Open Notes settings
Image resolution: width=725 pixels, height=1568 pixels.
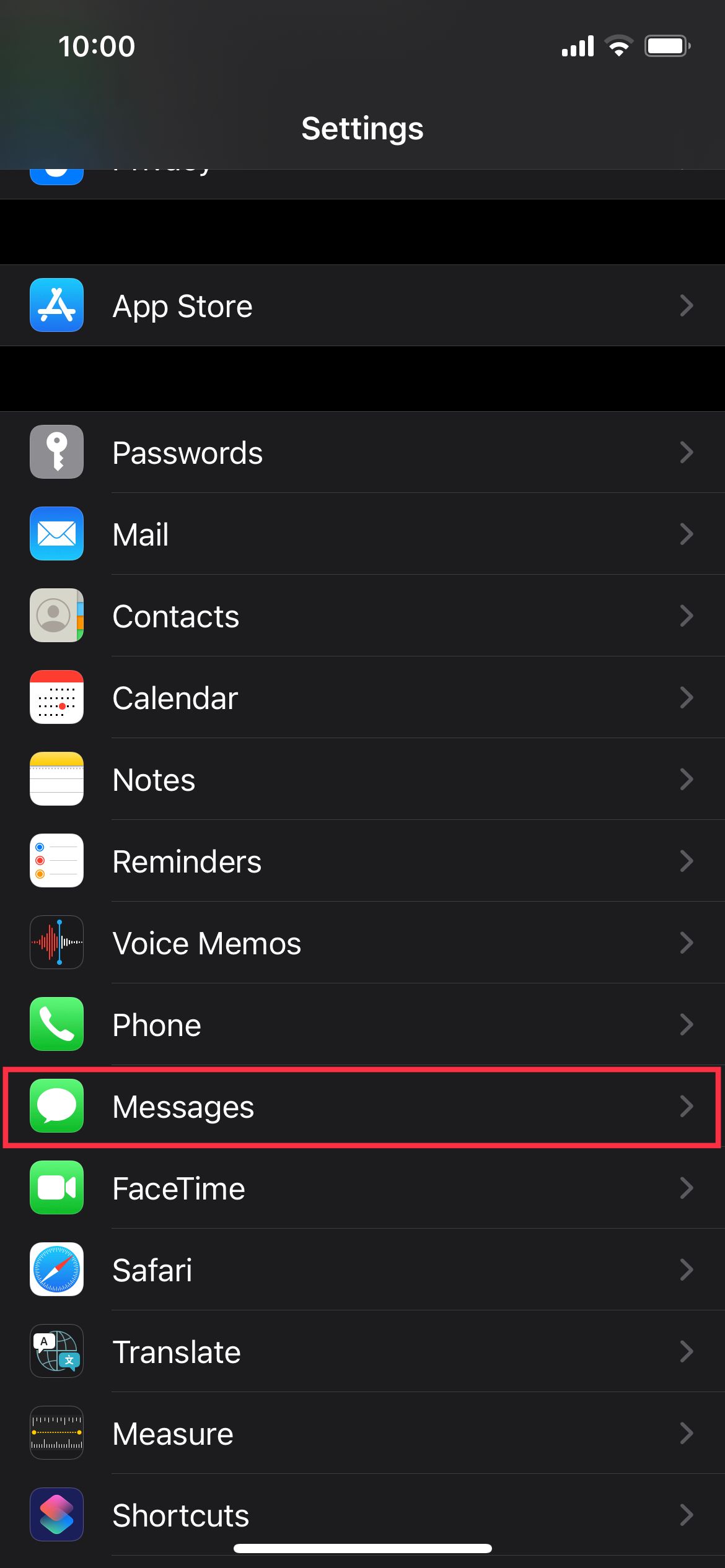[362, 779]
